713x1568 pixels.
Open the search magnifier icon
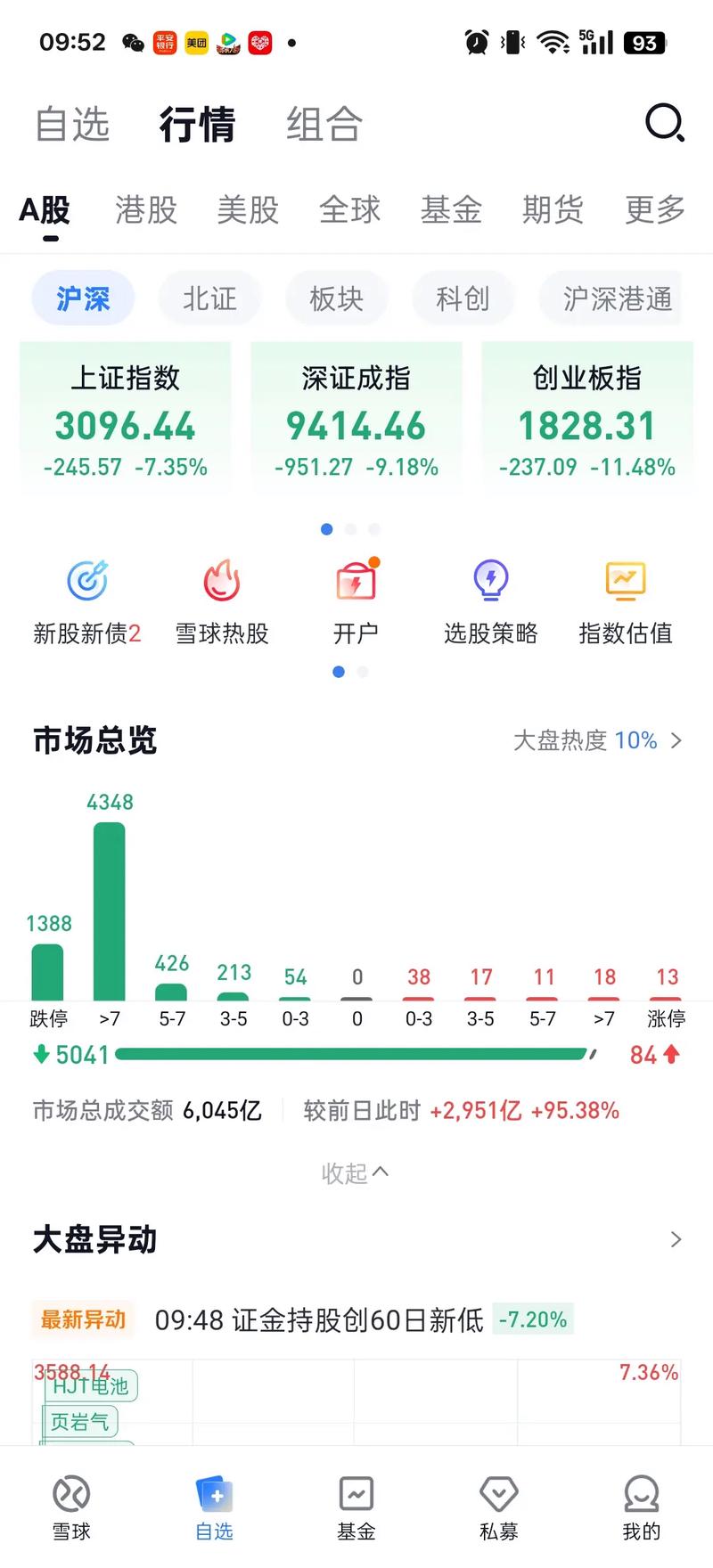(x=664, y=123)
